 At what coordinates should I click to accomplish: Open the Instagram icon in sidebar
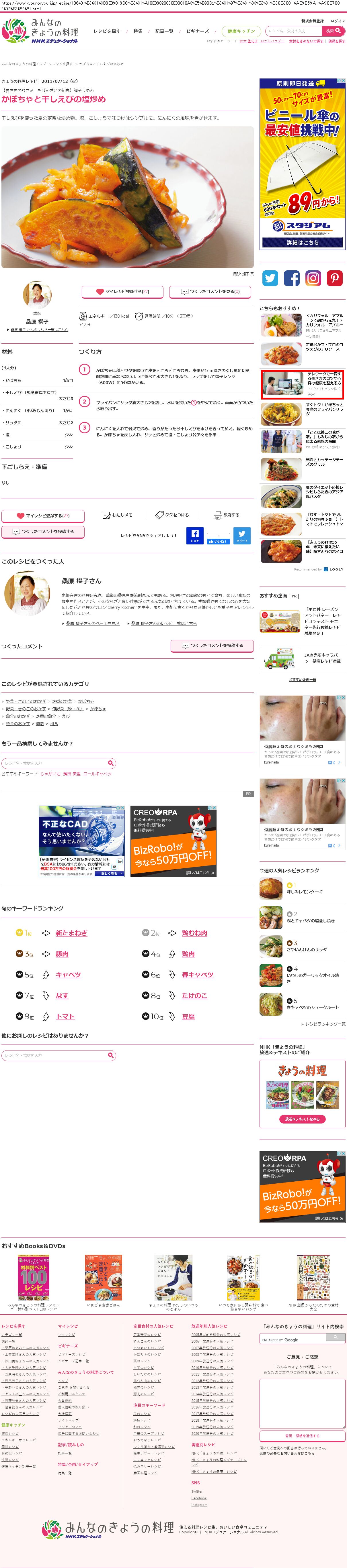click(313, 278)
